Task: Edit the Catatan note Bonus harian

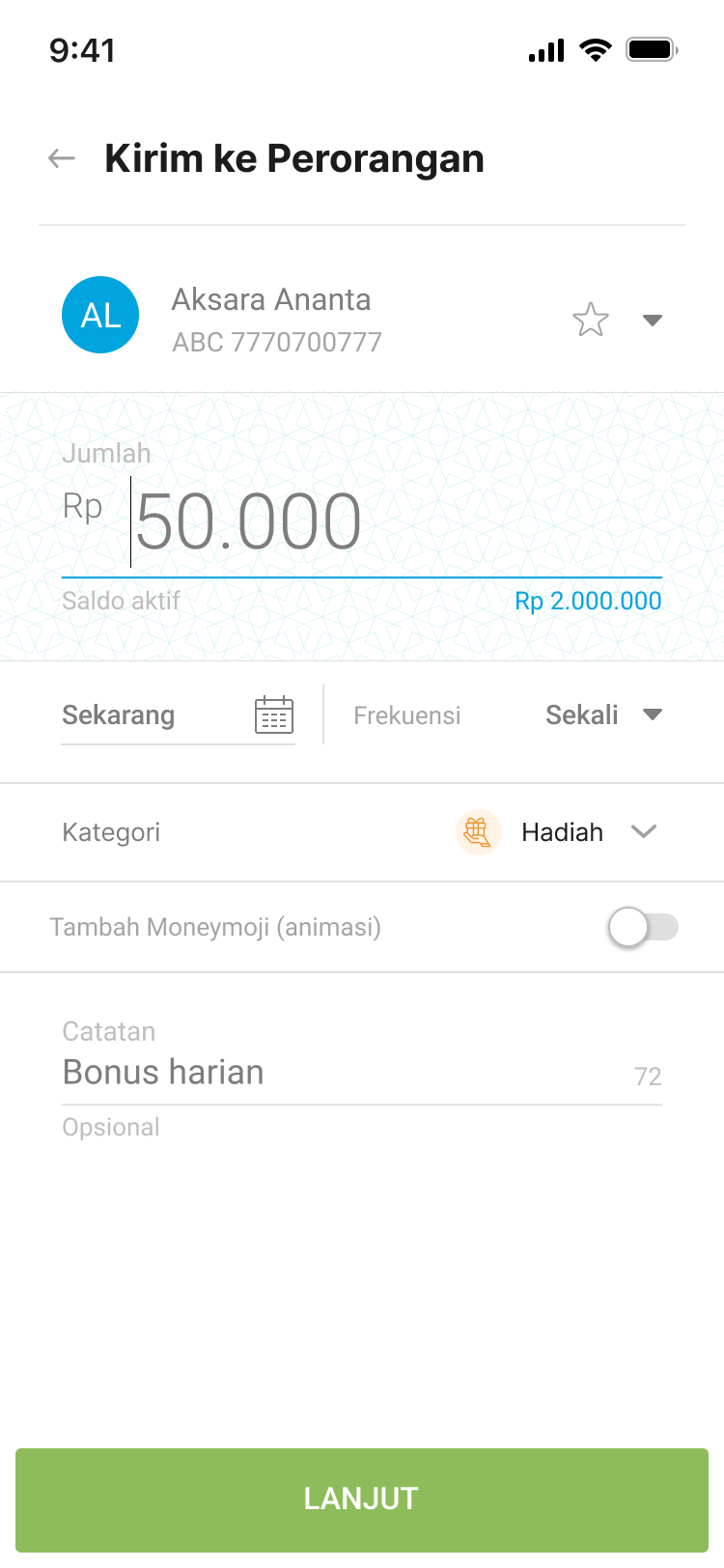Action: (163, 1072)
